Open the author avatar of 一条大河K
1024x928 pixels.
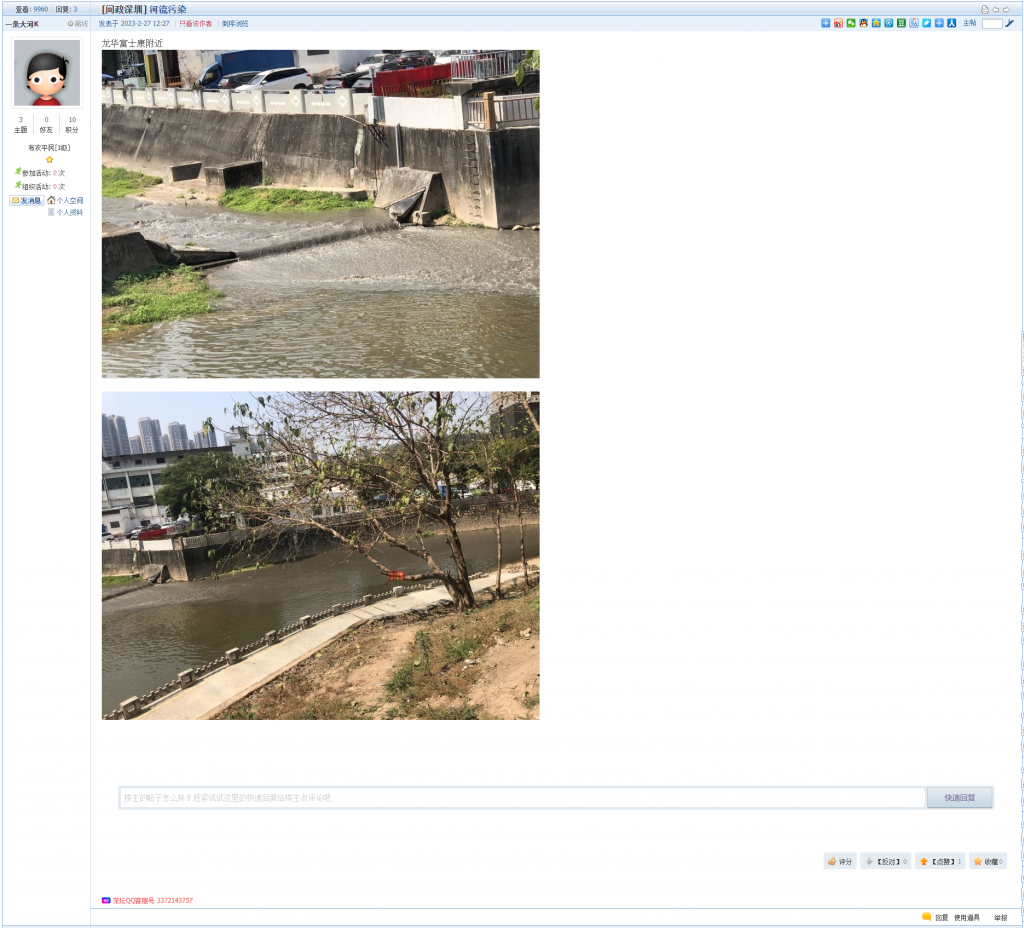pos(46,73)
